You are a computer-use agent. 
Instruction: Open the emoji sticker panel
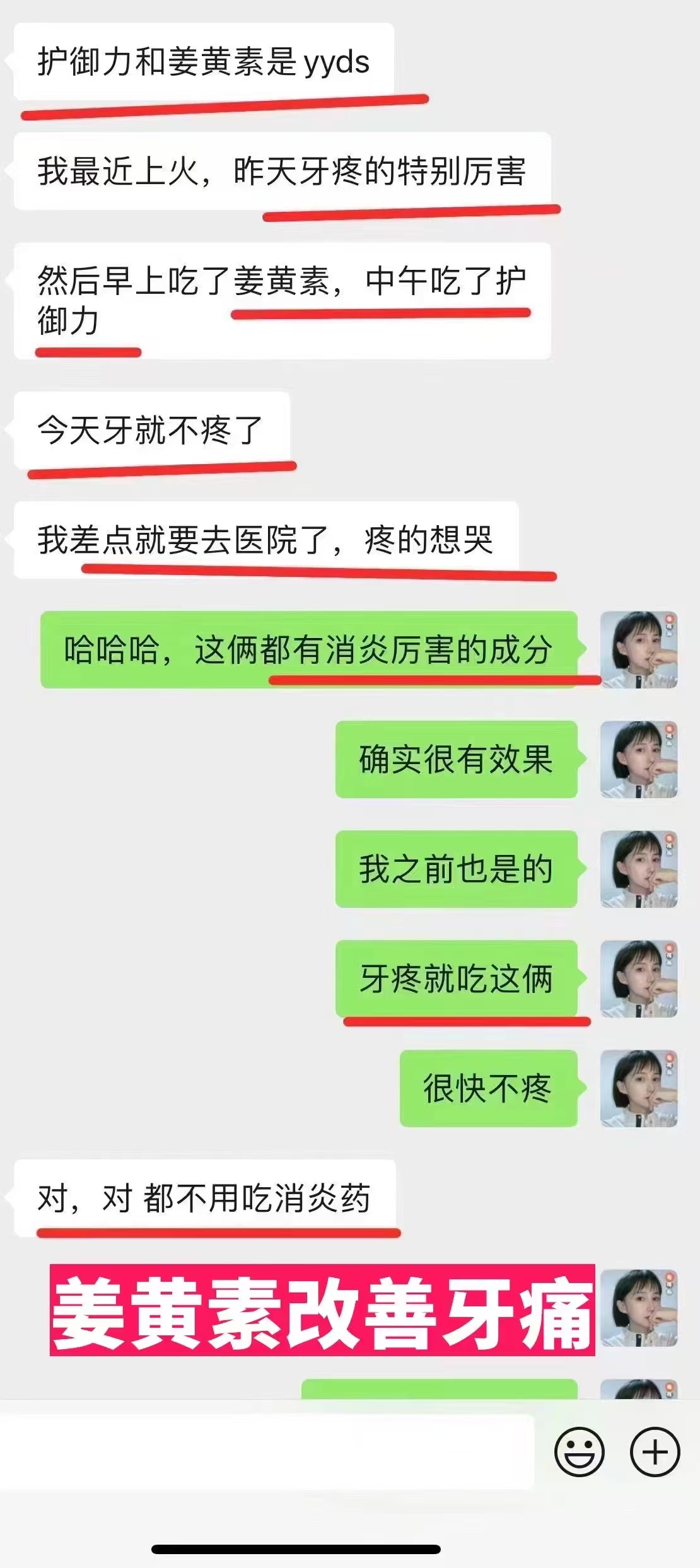tap(579, 1452)
